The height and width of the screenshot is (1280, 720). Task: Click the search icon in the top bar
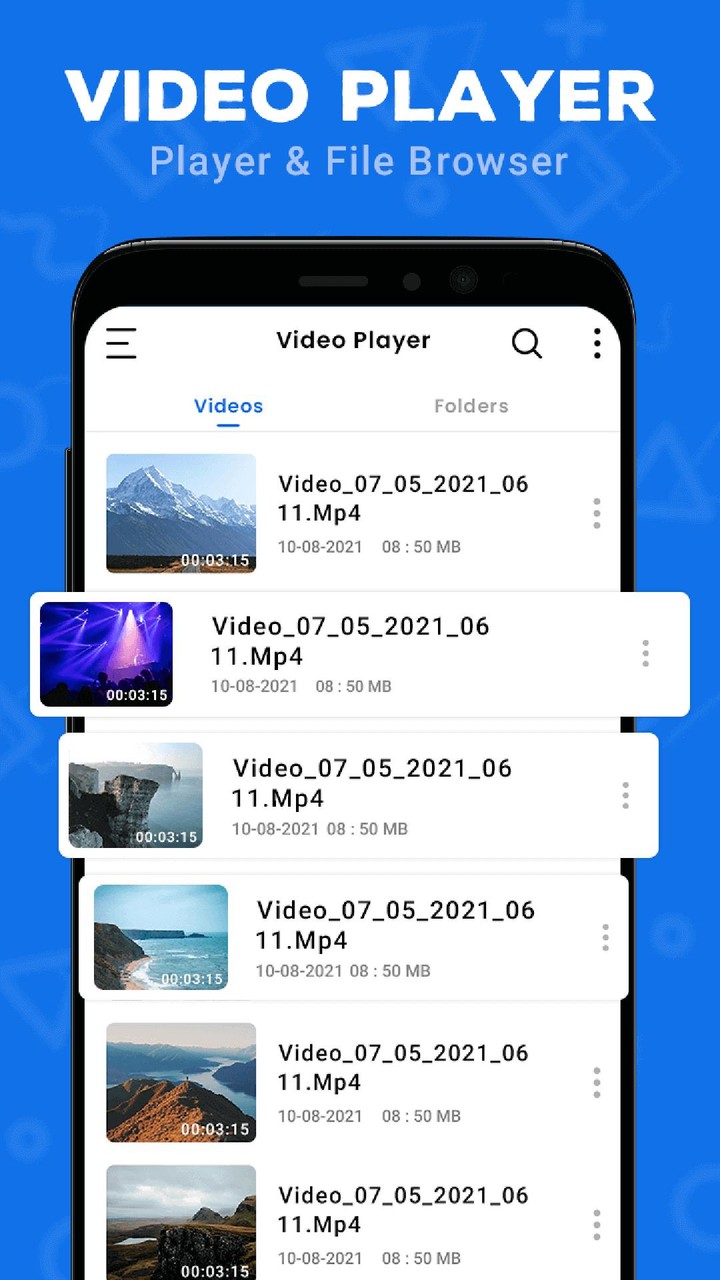[527, 343]
